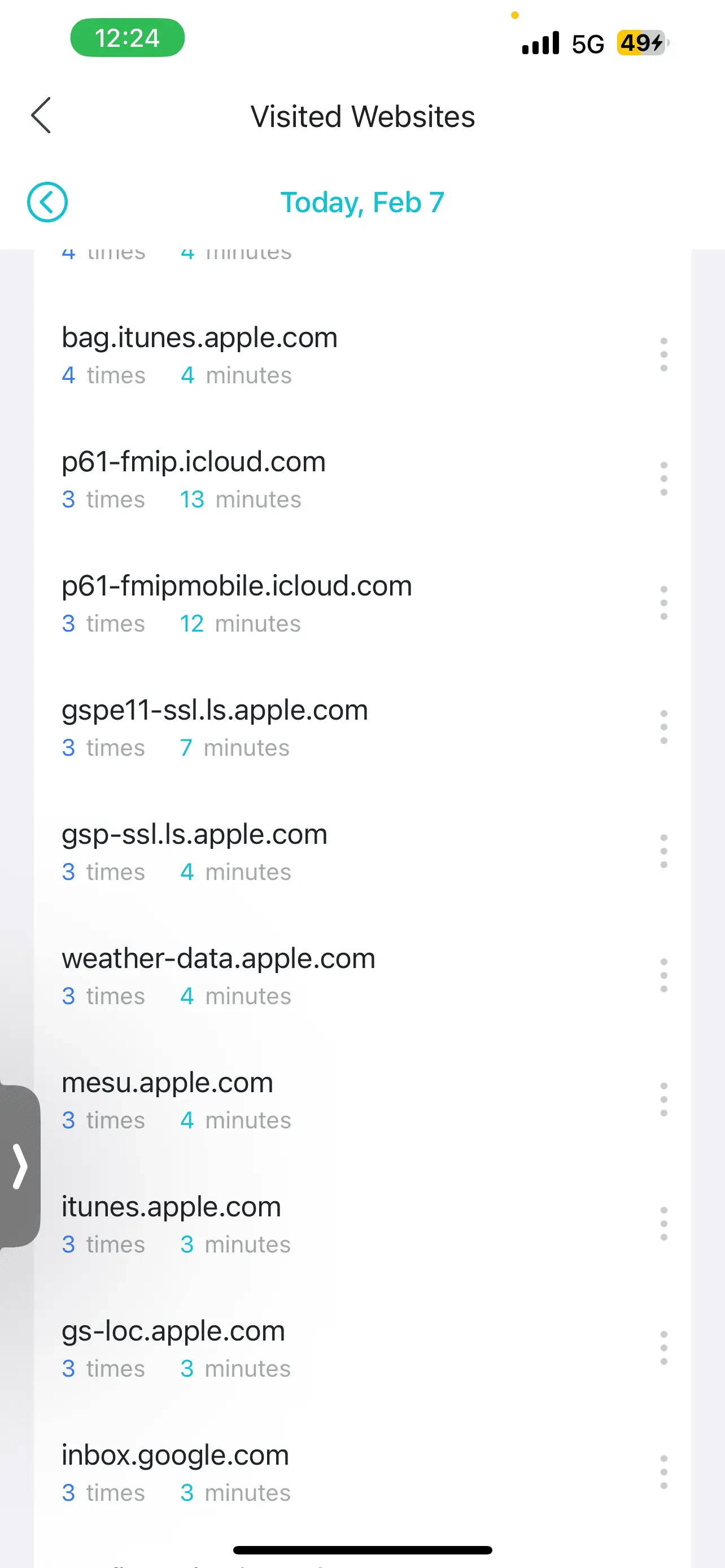The width and height of the screenshot is (725, 1568).
Task: Open the overflow menu for bag.itunes.apple.com
Action: tap(663, 356)
